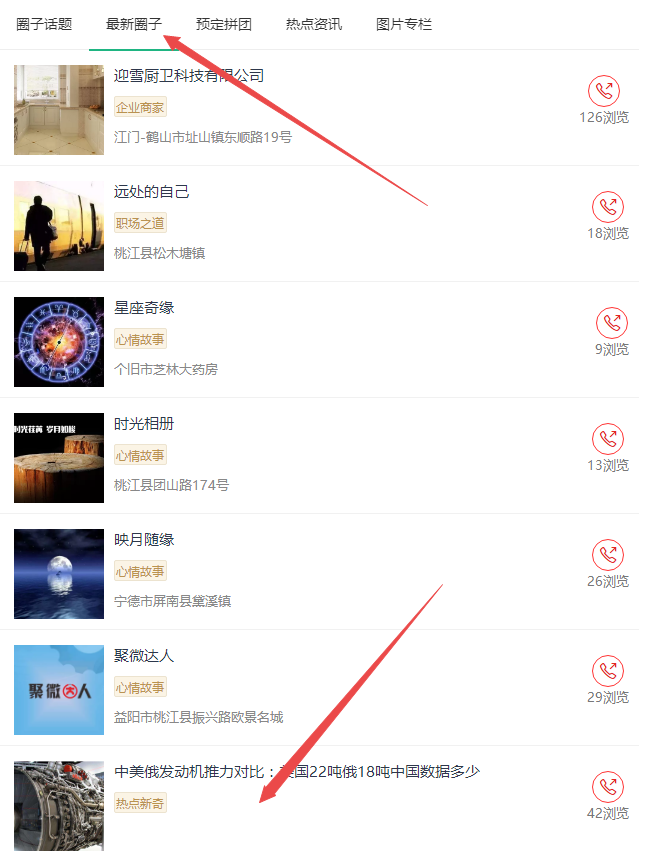Switch to the 热点资讯 tab
670x857 pixels.
pyautogui.click(x=314, y=24)
